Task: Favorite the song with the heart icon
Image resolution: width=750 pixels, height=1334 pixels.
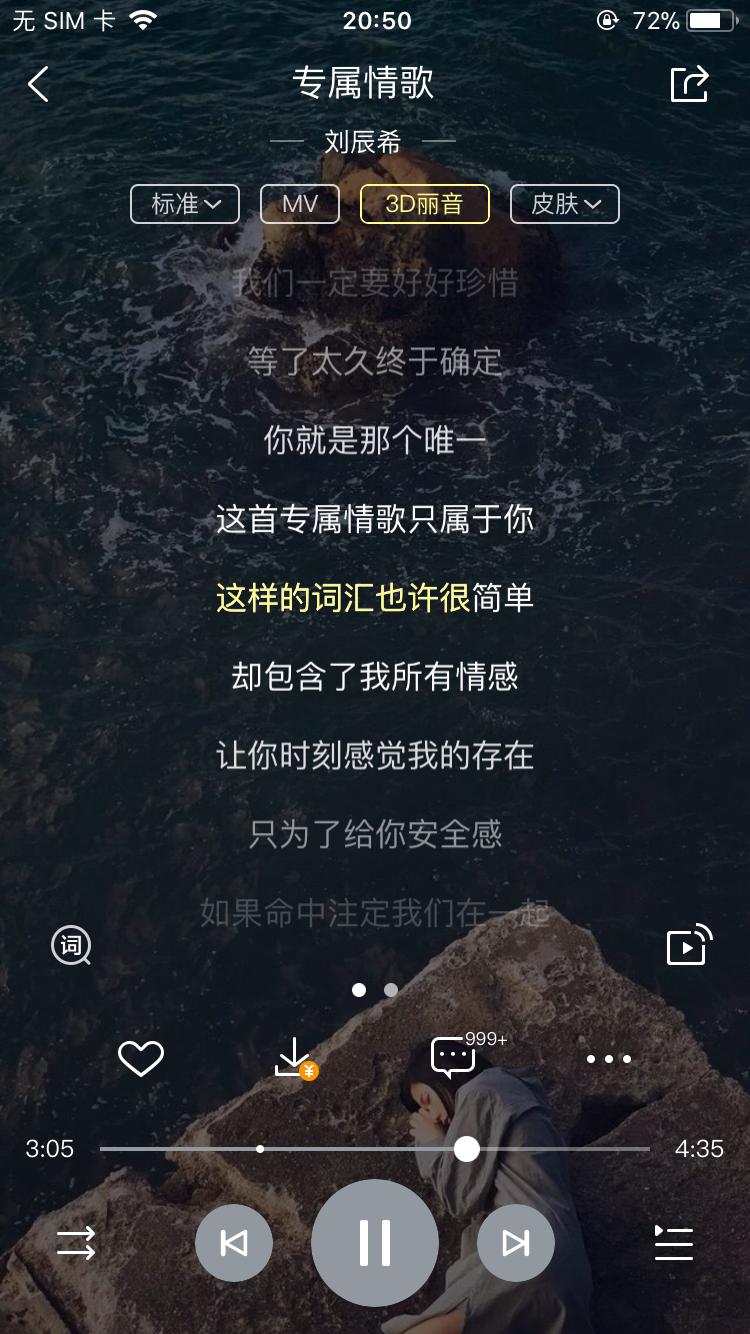Action: click(x=141, y=1057)
